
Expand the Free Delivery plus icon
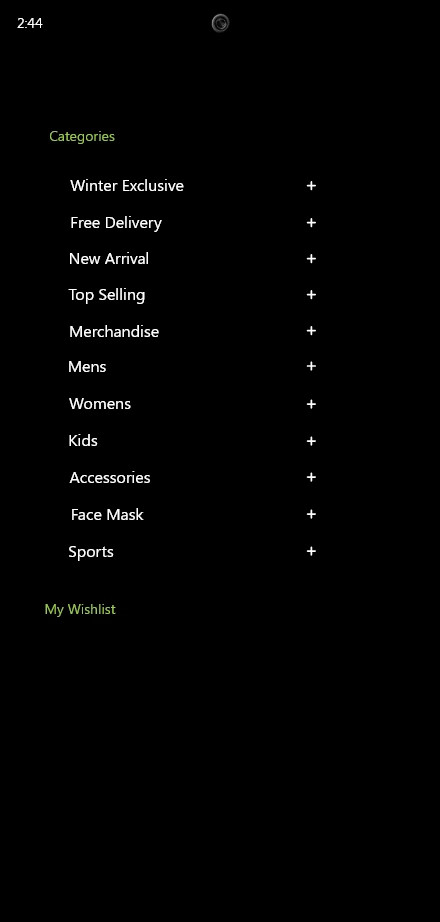[311, 223]
